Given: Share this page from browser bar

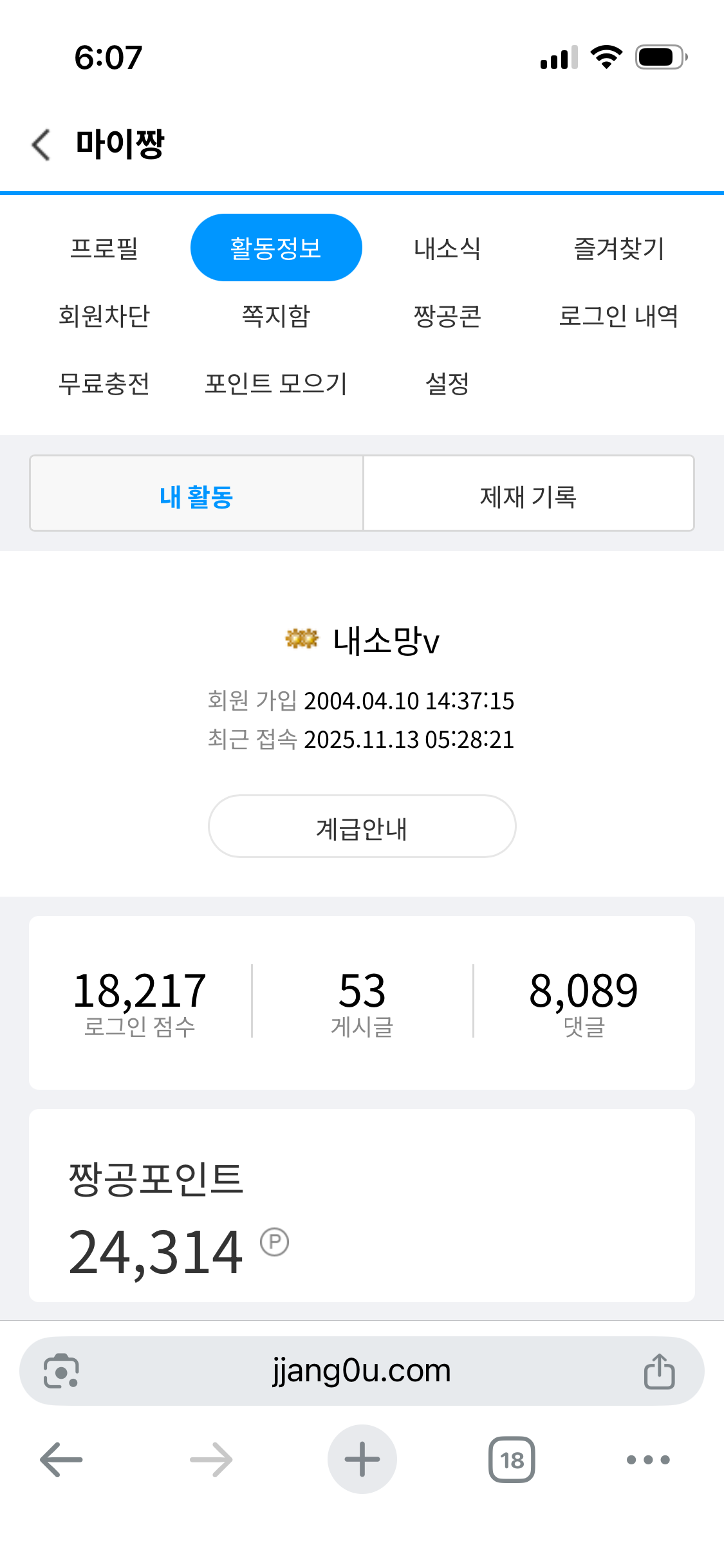Looking at the screenshot, I should [659, 1372].
